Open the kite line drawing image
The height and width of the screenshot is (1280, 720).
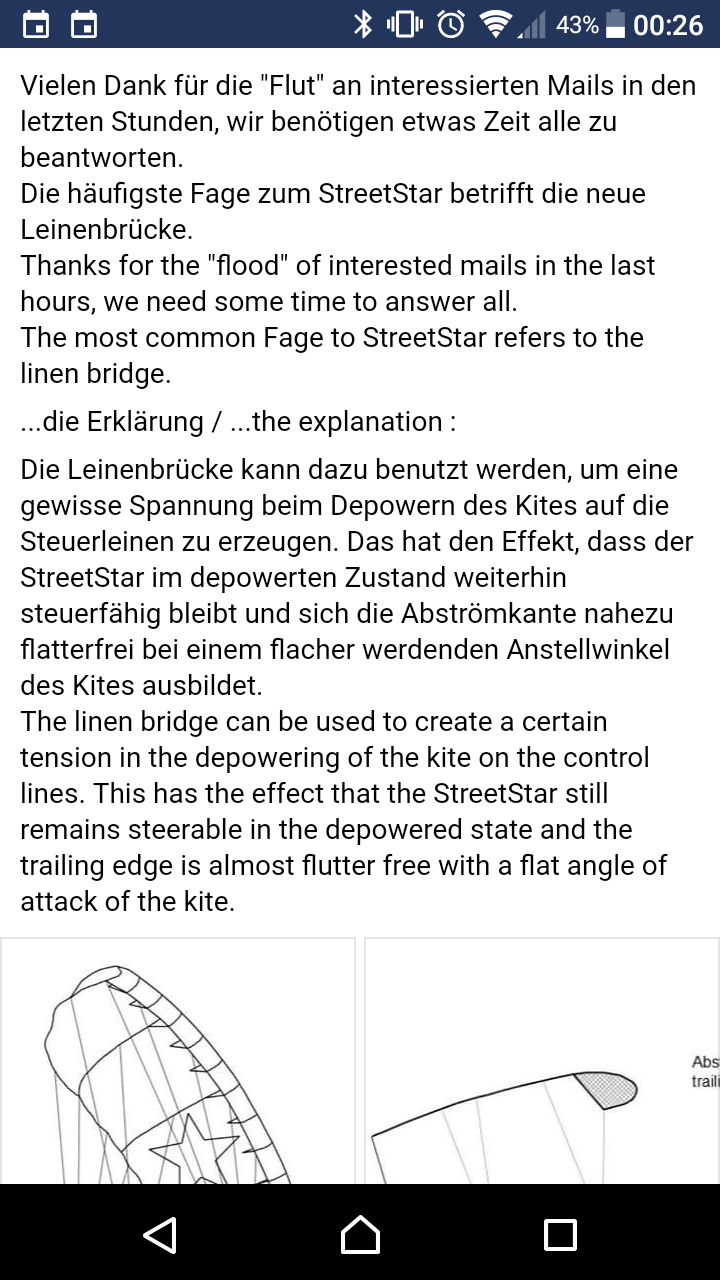(x=177, y=1060)
